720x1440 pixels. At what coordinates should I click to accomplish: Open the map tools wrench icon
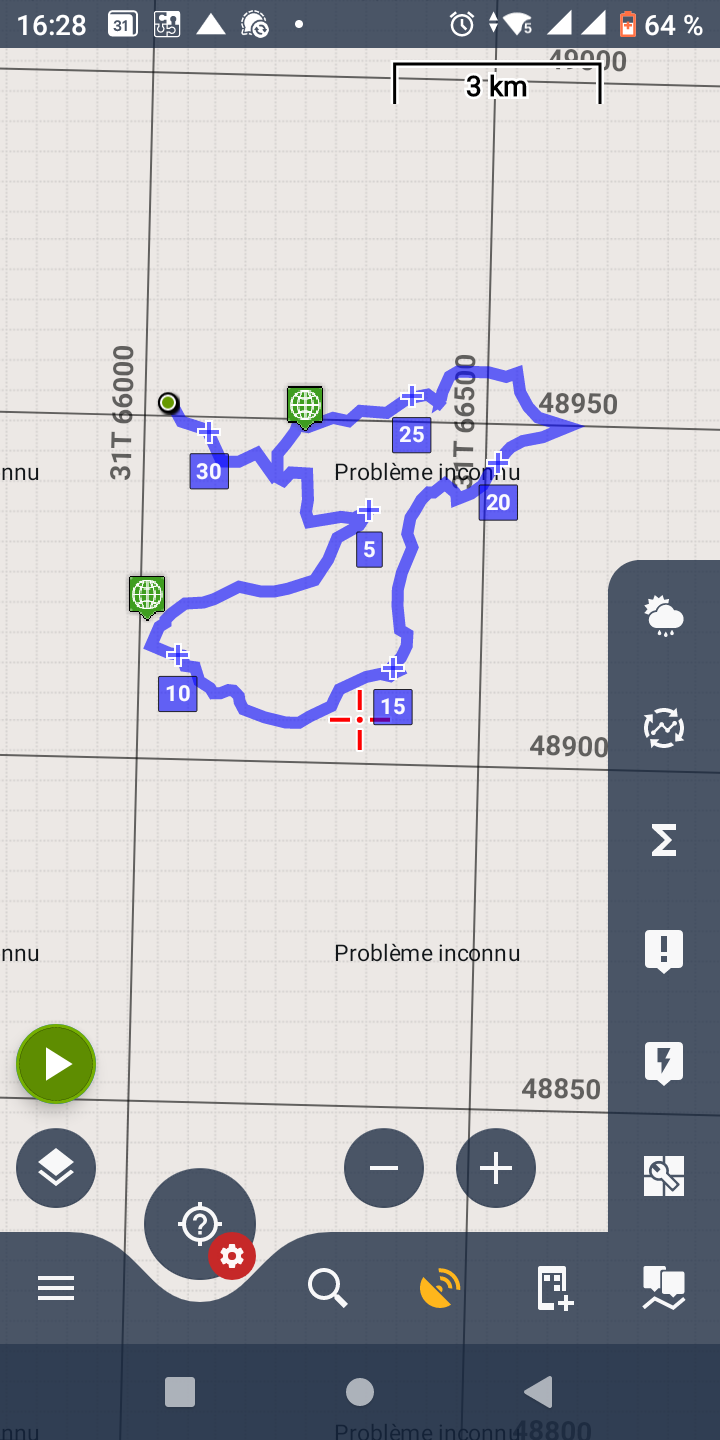(664, 1175)
